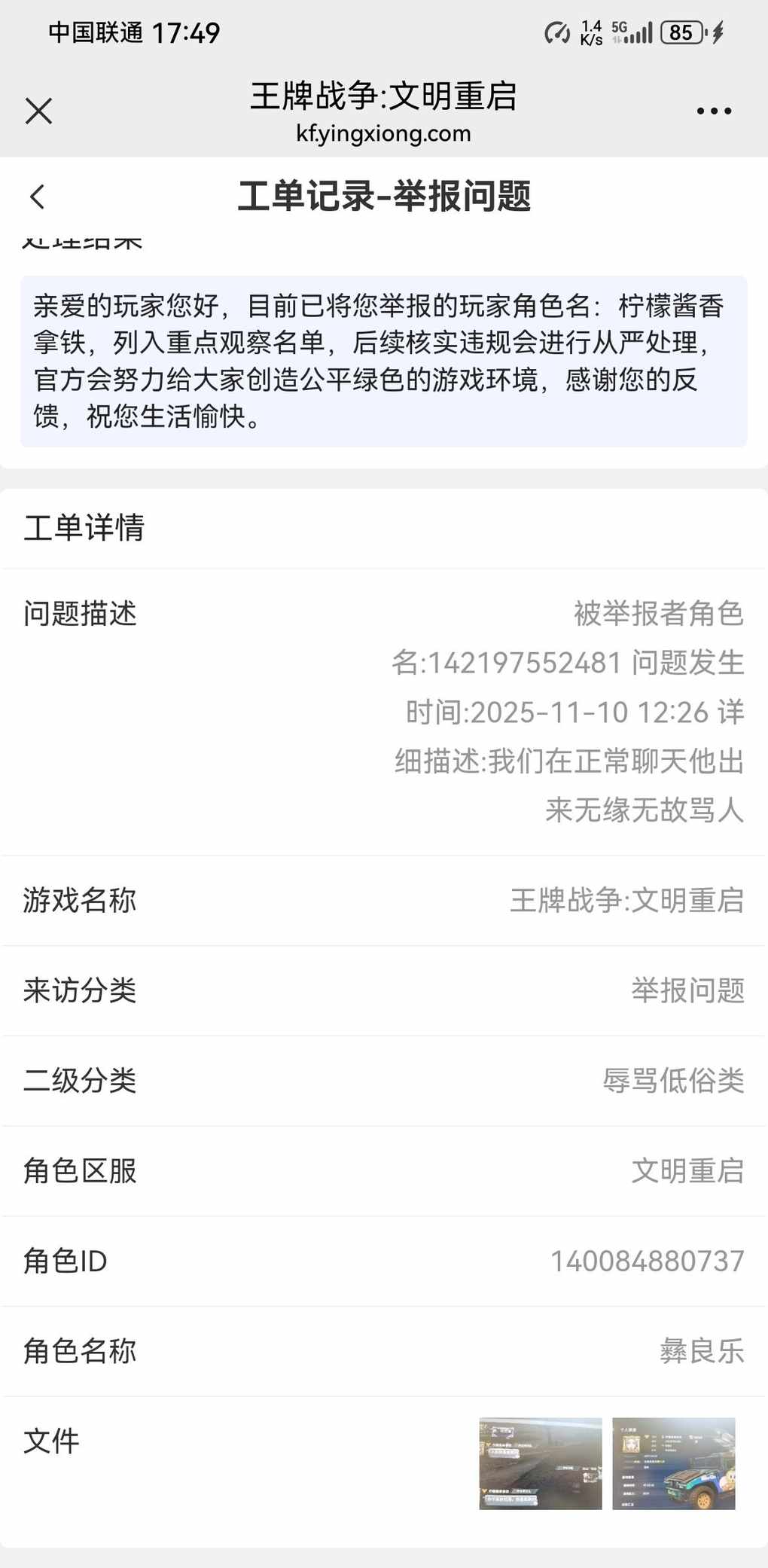Close the in-app browser page

point(38,111)
